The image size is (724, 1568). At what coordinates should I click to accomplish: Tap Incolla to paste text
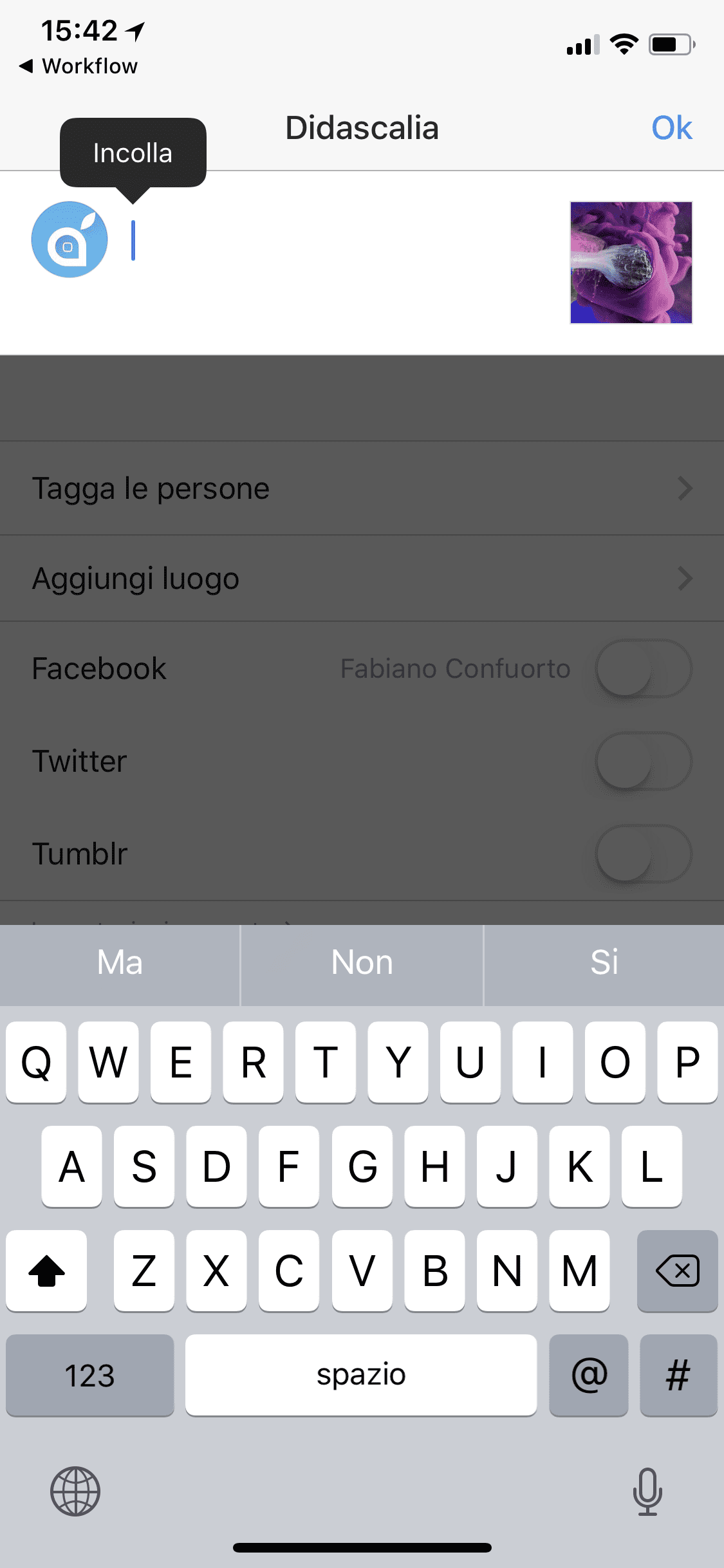[133, 153]
